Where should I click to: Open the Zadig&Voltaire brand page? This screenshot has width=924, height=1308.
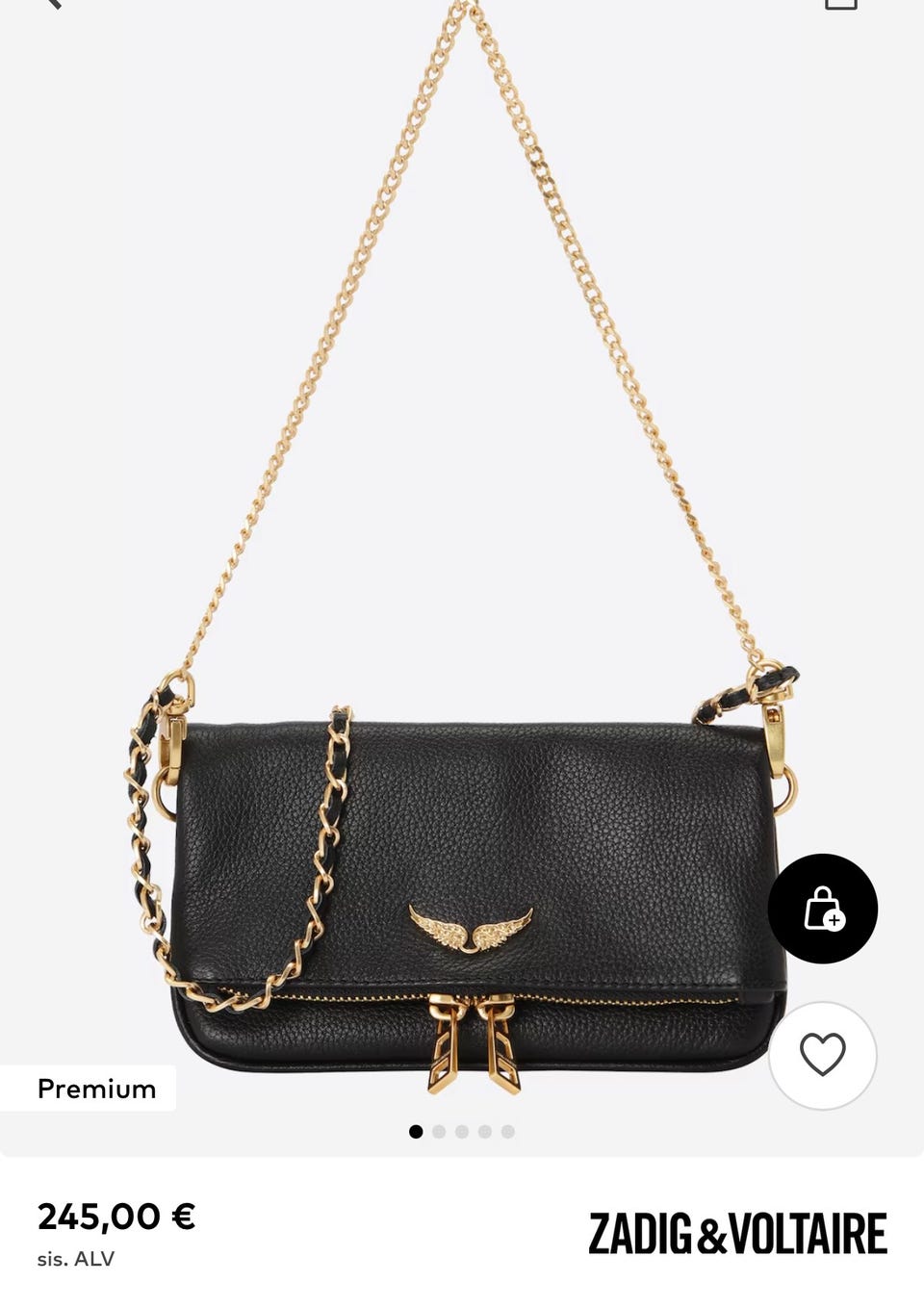(x=737, y=1234)
